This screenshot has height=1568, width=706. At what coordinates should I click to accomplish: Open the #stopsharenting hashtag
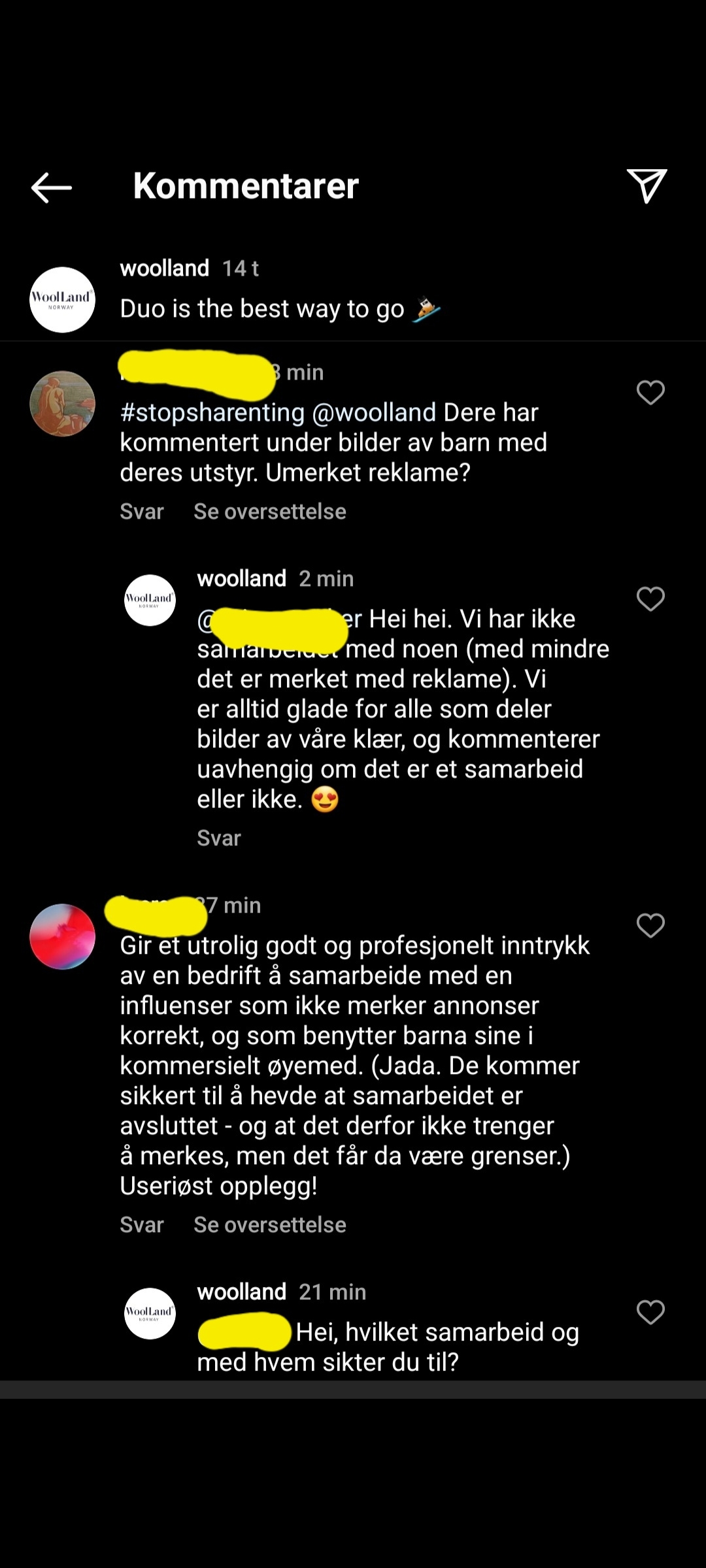[212, 413]
